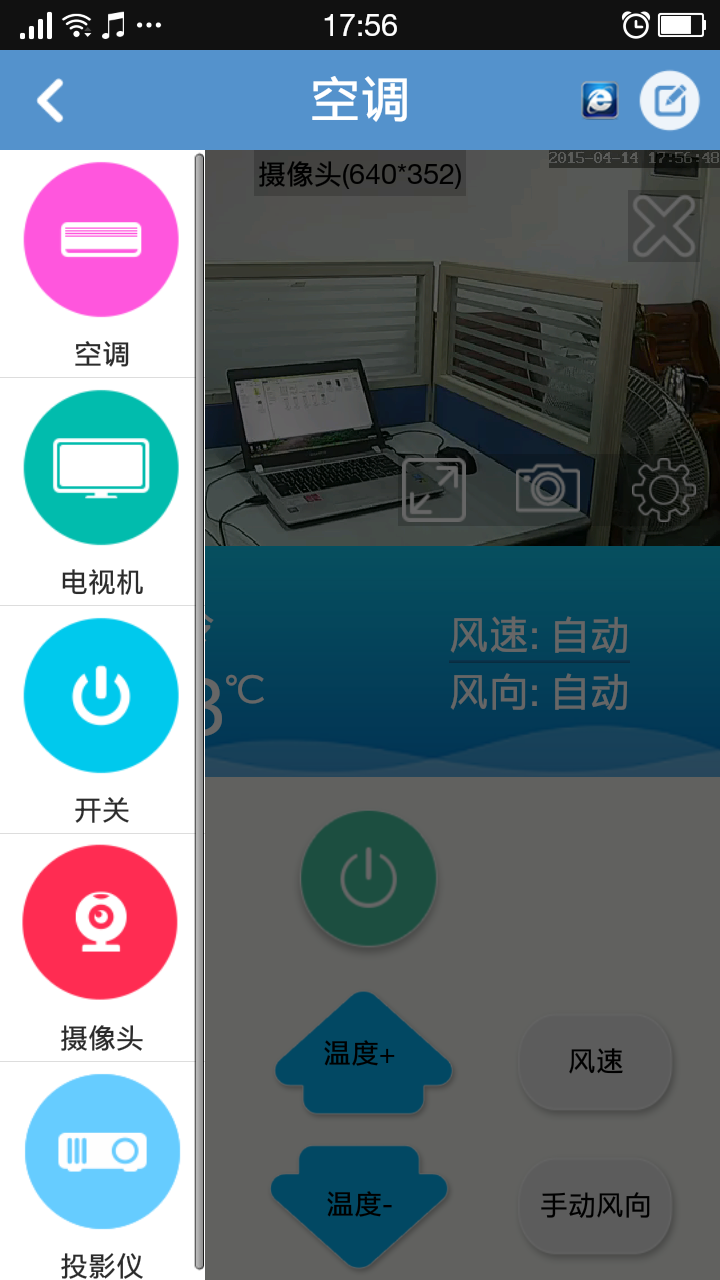Open the 开关 device entry
The image size is (720, 1280).
pyautogui.click(x=101, y=720)
